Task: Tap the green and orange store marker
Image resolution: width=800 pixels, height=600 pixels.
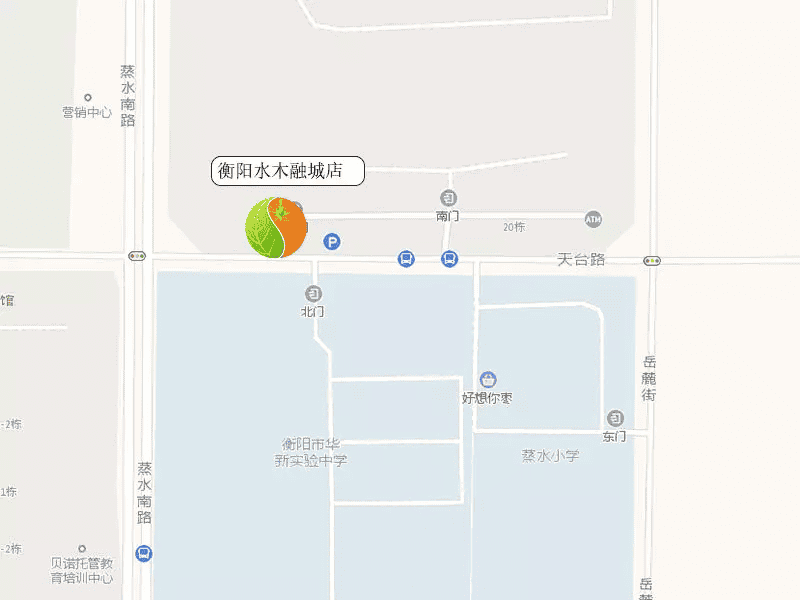Action: tap(275, 228)
